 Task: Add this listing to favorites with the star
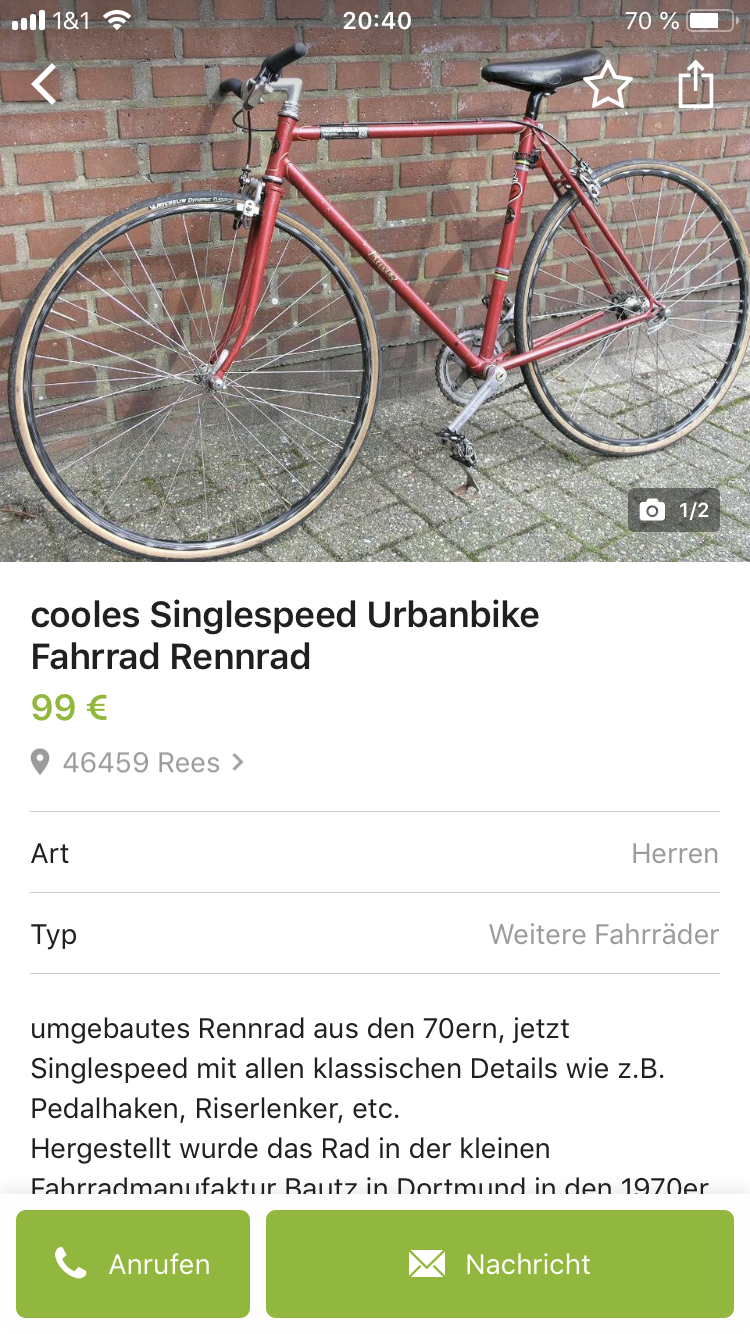pyautogui.click(x=607, y=85)
